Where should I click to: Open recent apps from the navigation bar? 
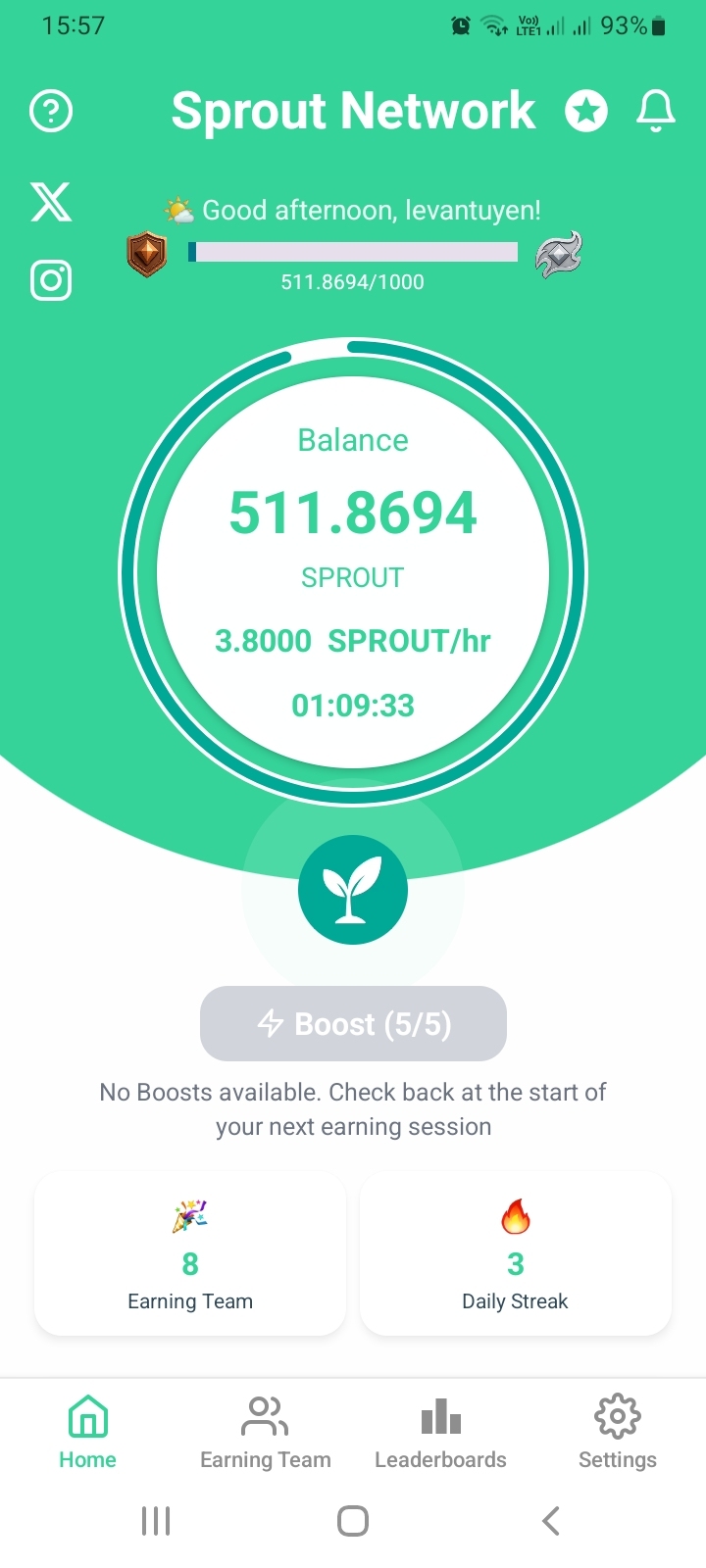click(x=156, y=1521)
